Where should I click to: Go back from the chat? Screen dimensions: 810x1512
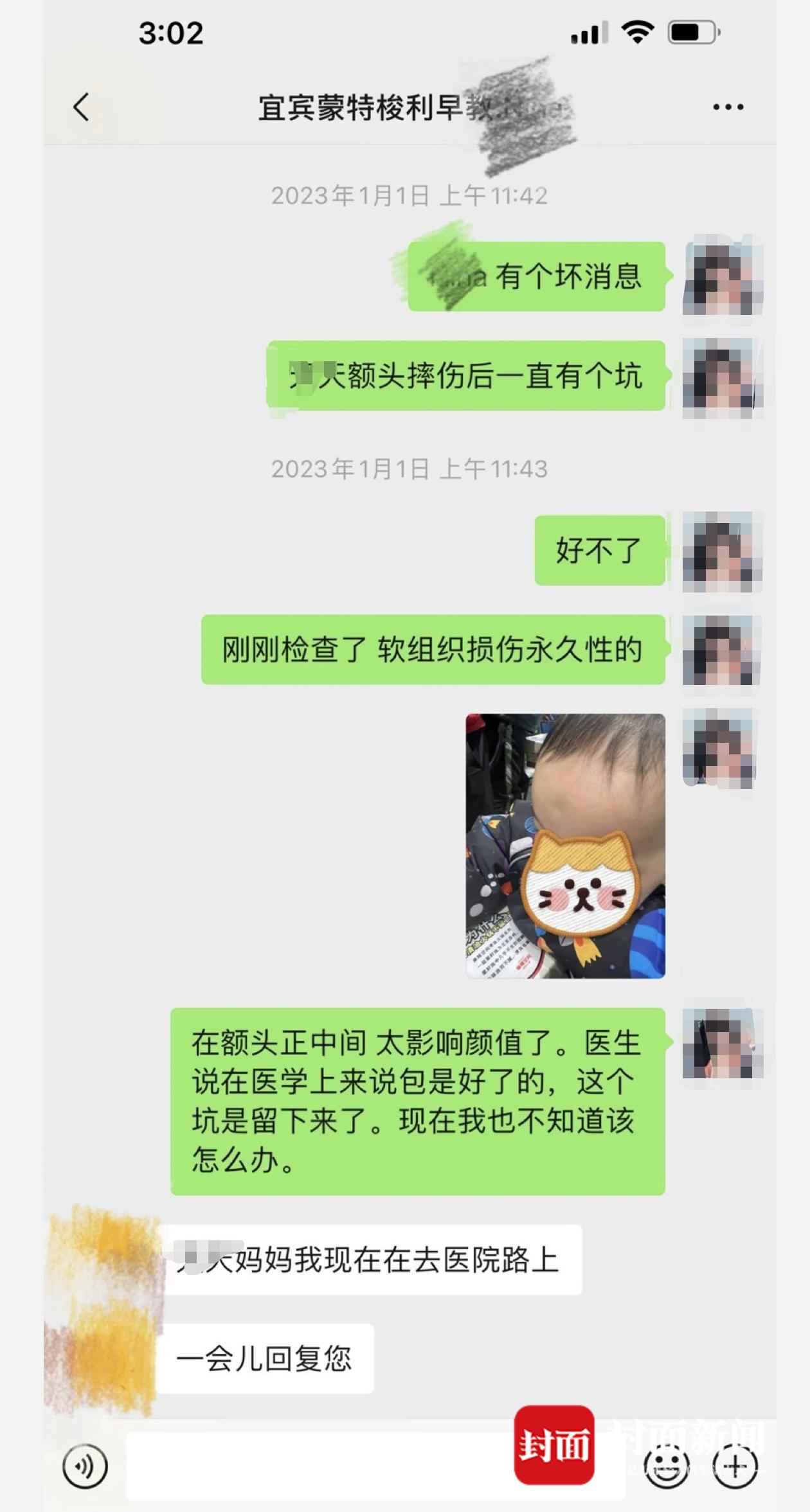(x=81, y=107)
